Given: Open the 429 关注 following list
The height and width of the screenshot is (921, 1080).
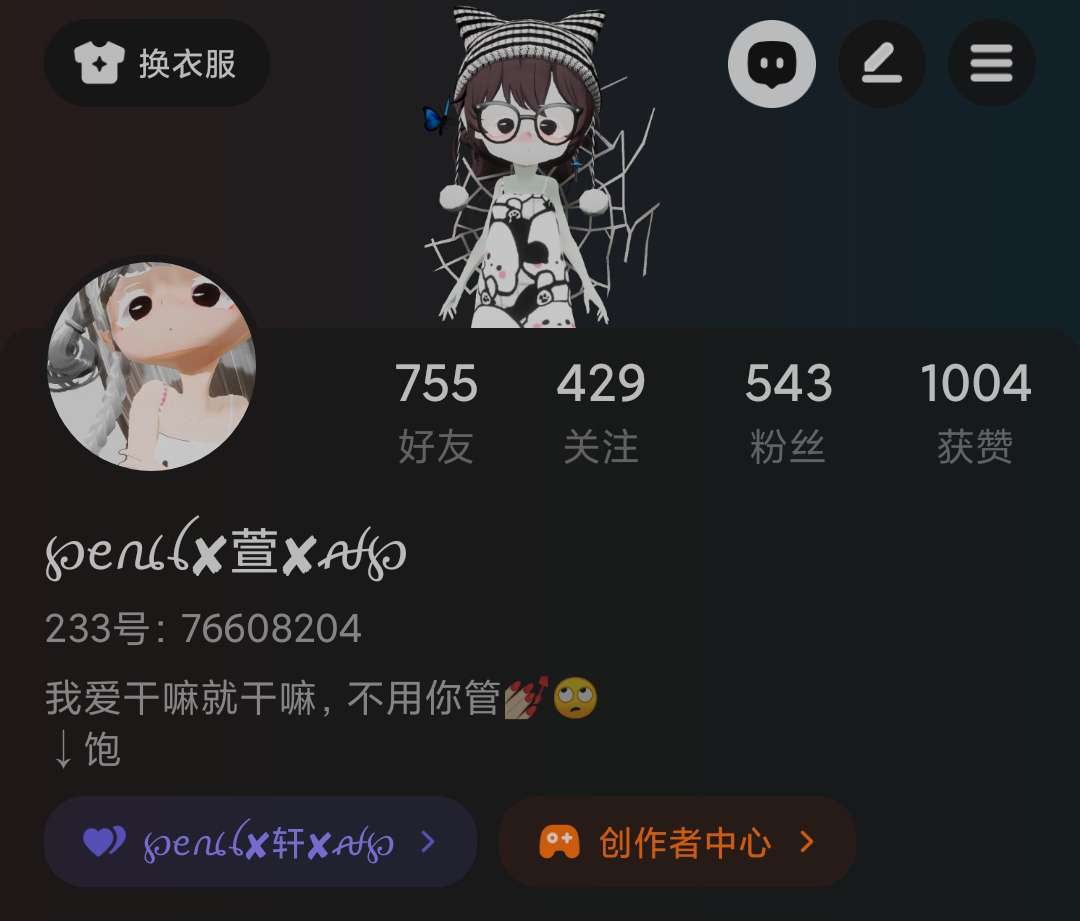Looking at the screenshot, I should pyautogui.click(x=600, y=410).
